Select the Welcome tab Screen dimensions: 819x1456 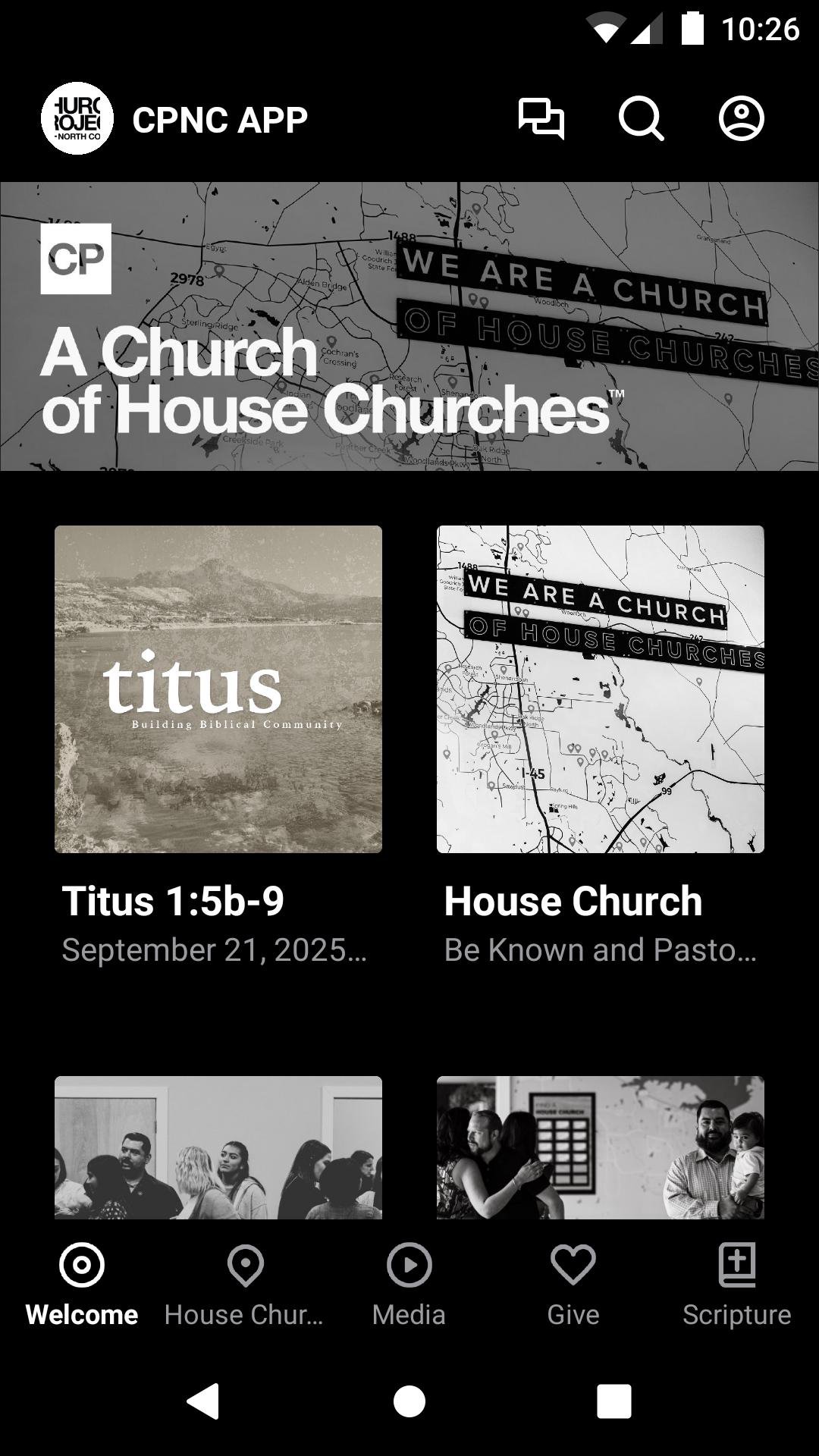82,1283
